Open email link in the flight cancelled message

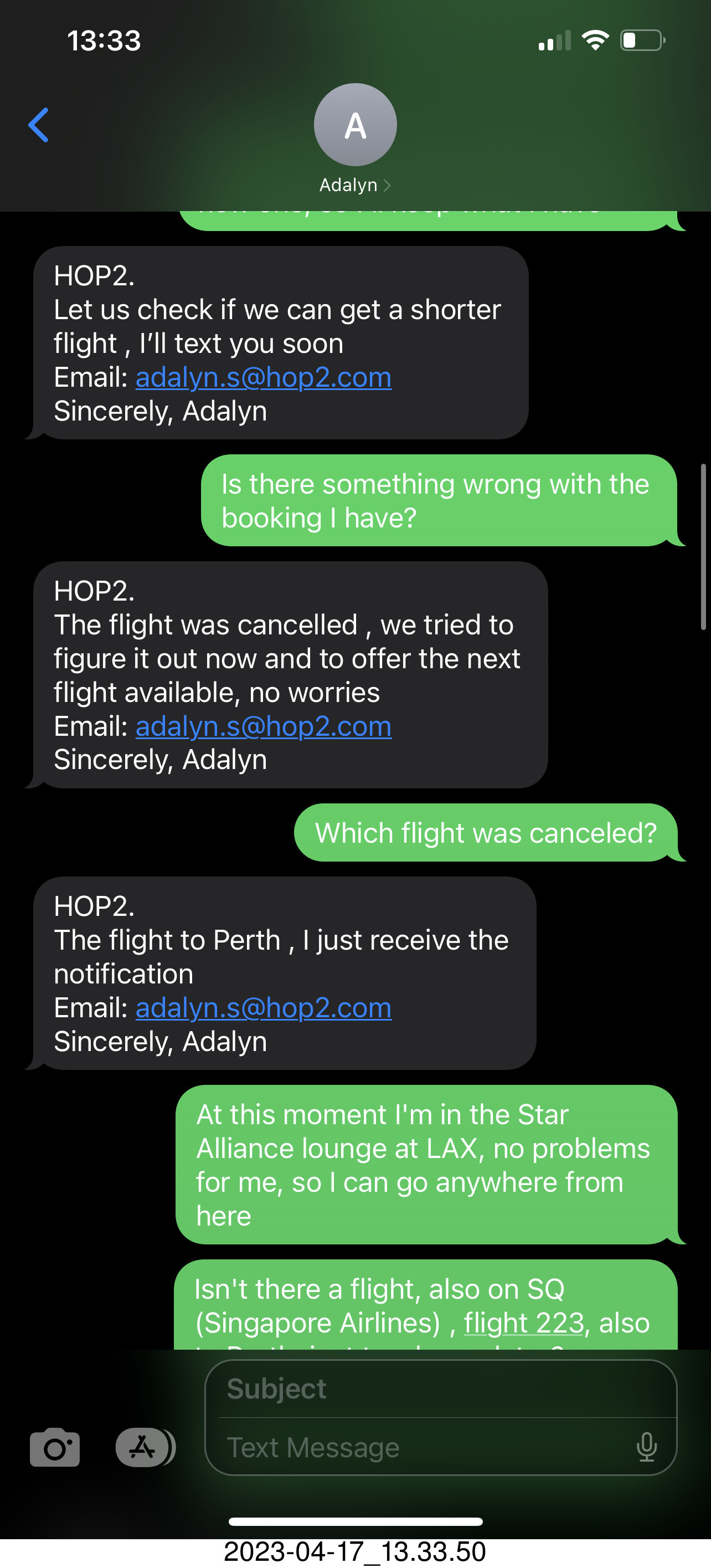(x=264, y=726)
